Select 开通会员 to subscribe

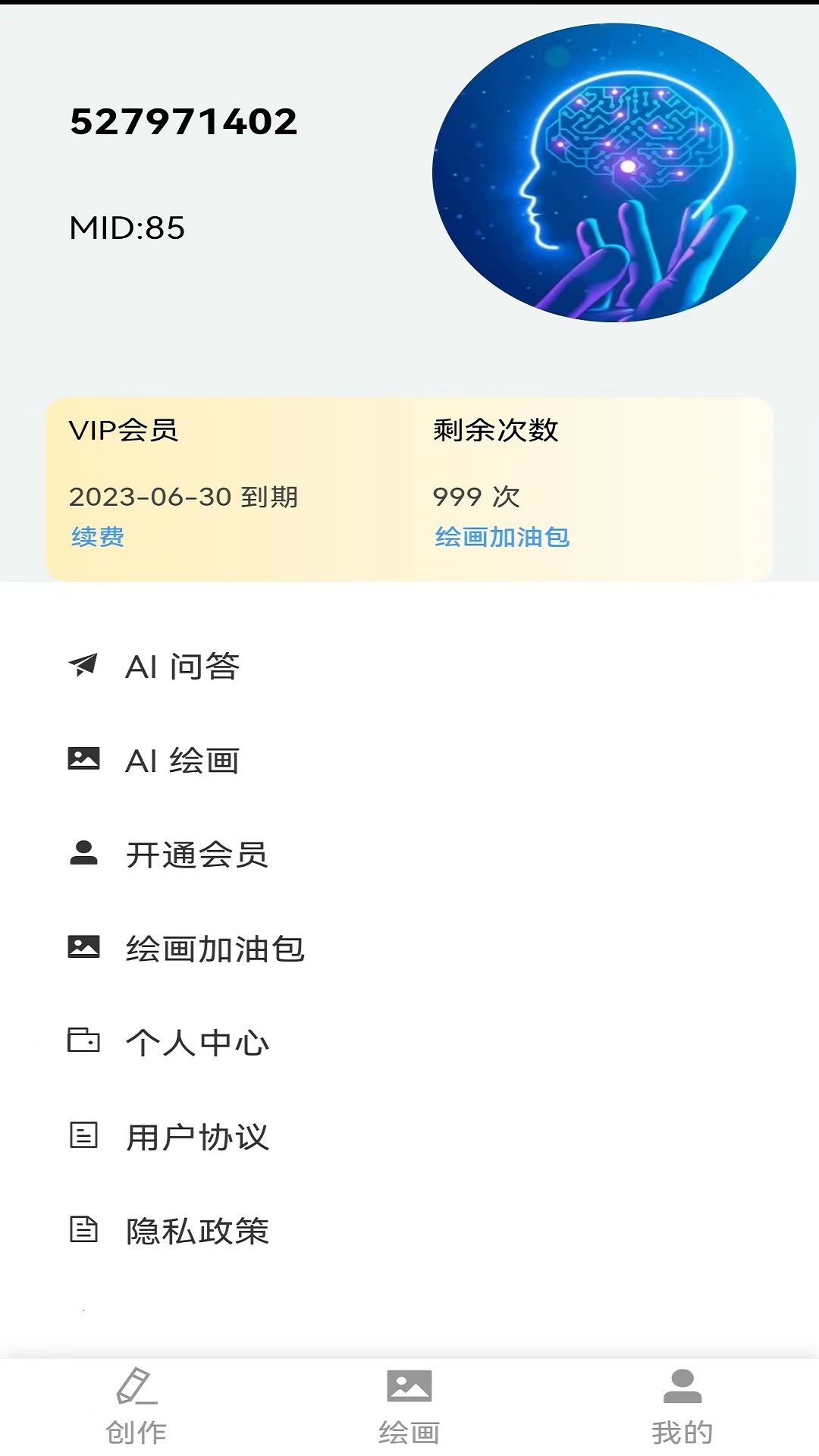click(x=196, y=855)
